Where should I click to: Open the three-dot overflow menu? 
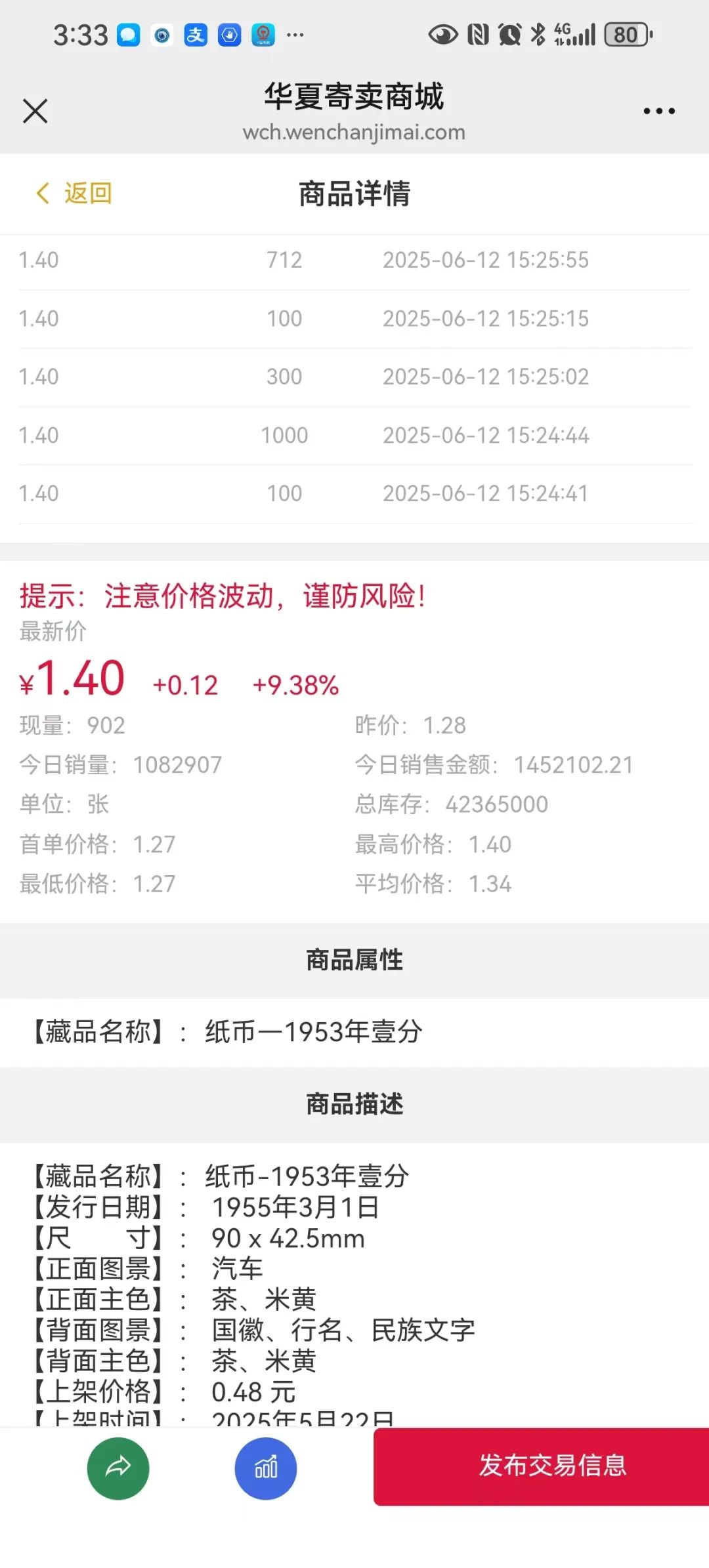click(659, 111)
